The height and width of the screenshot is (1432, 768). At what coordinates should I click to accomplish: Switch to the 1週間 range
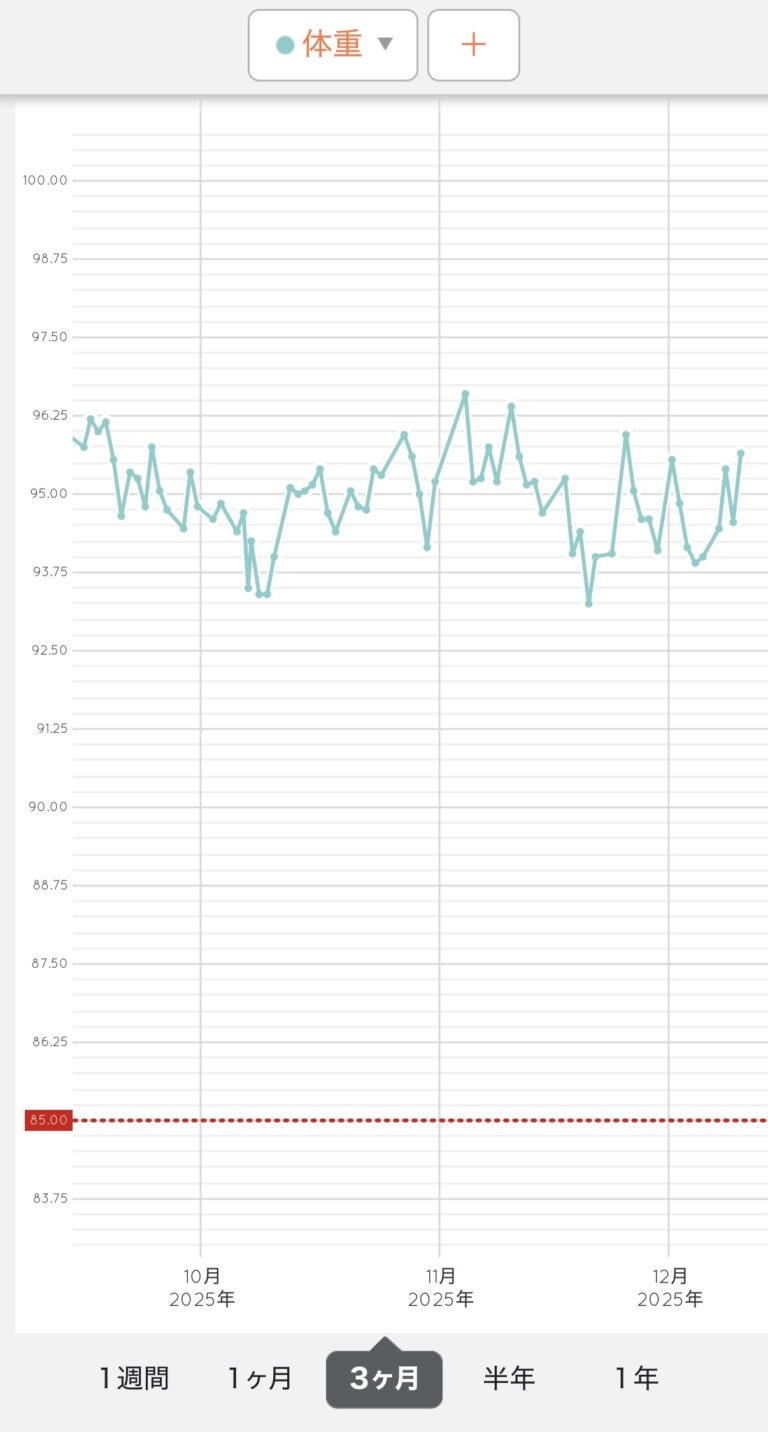click(134, 1378)
